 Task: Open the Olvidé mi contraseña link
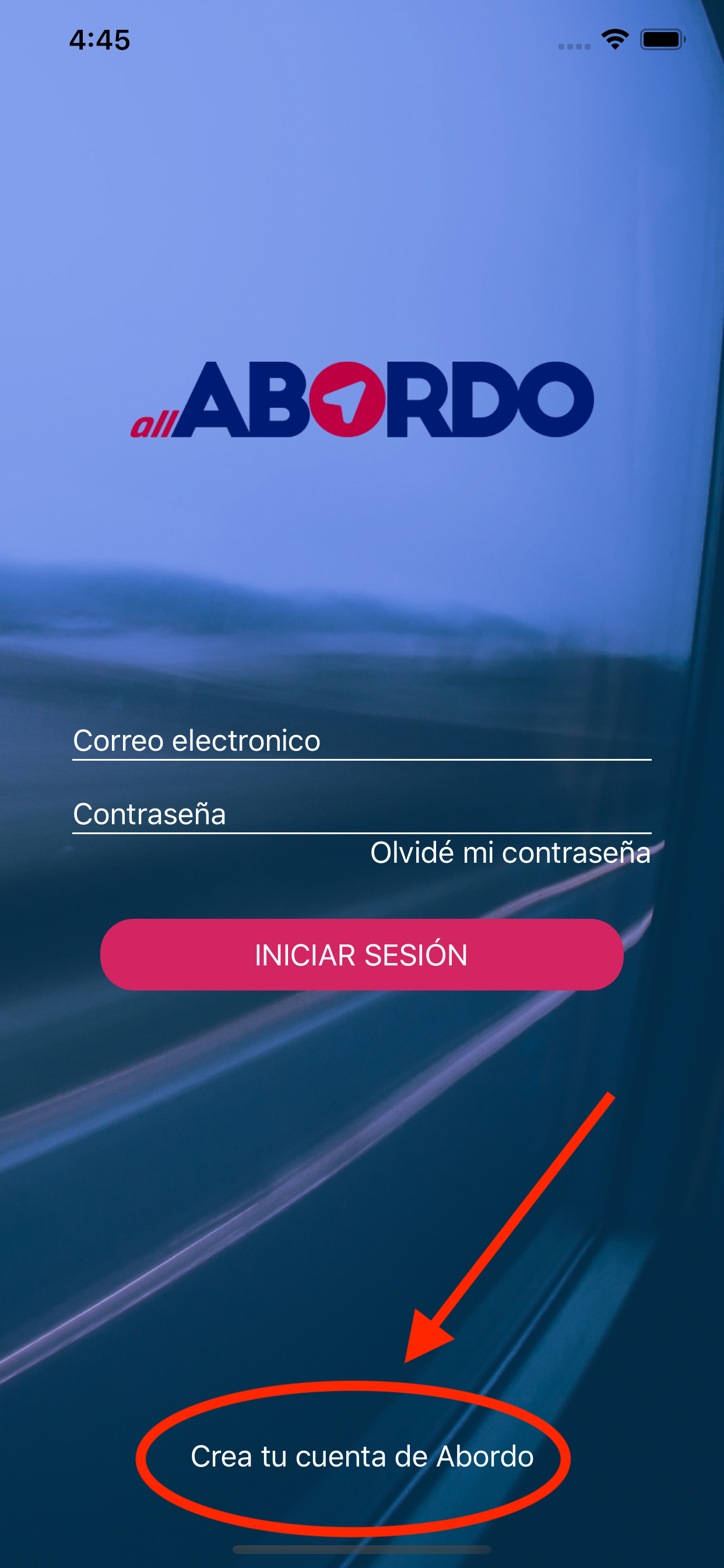pyautogui.click(x=510, y=853)
